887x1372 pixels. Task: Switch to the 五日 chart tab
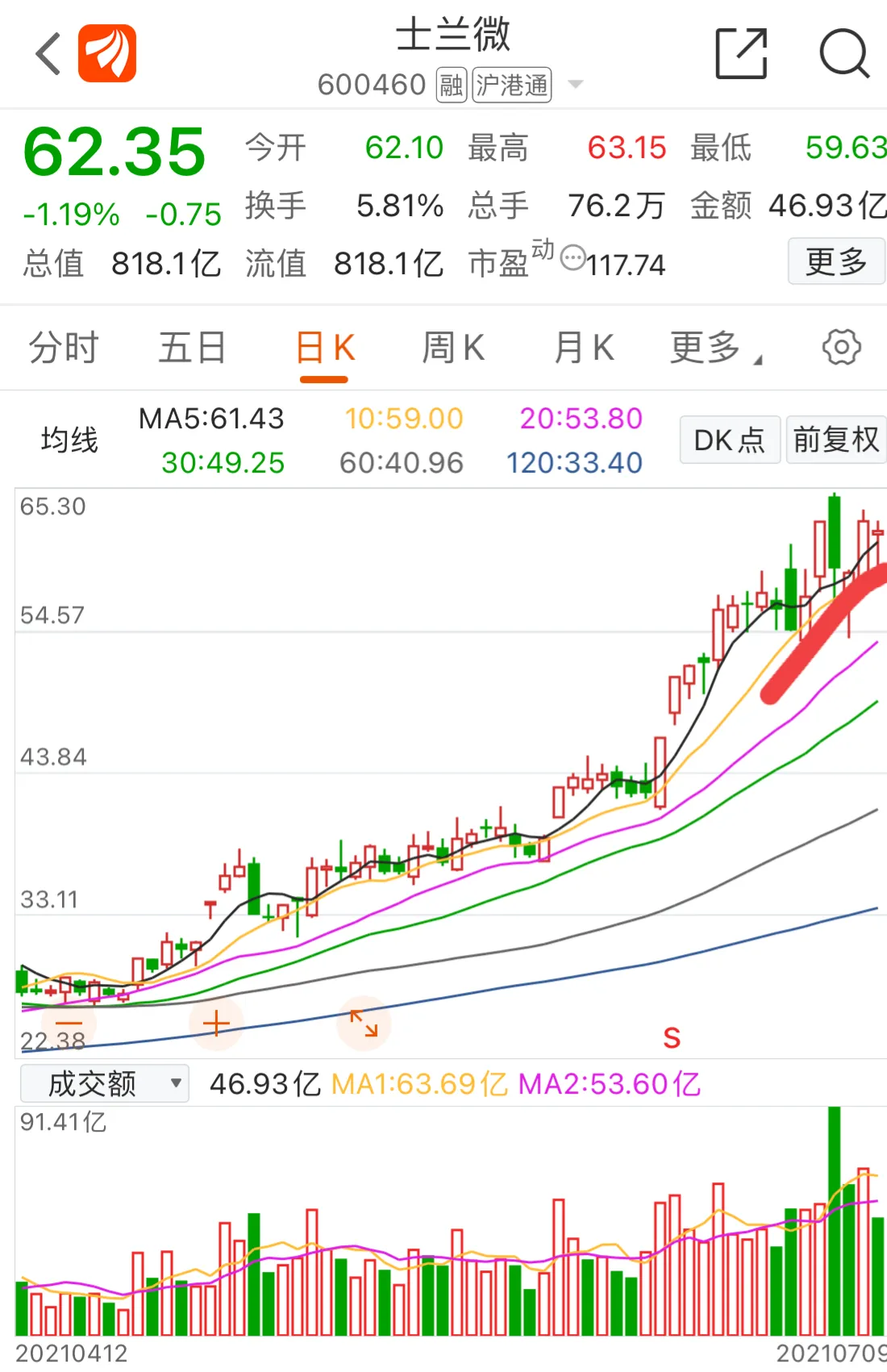click(192, 348)
